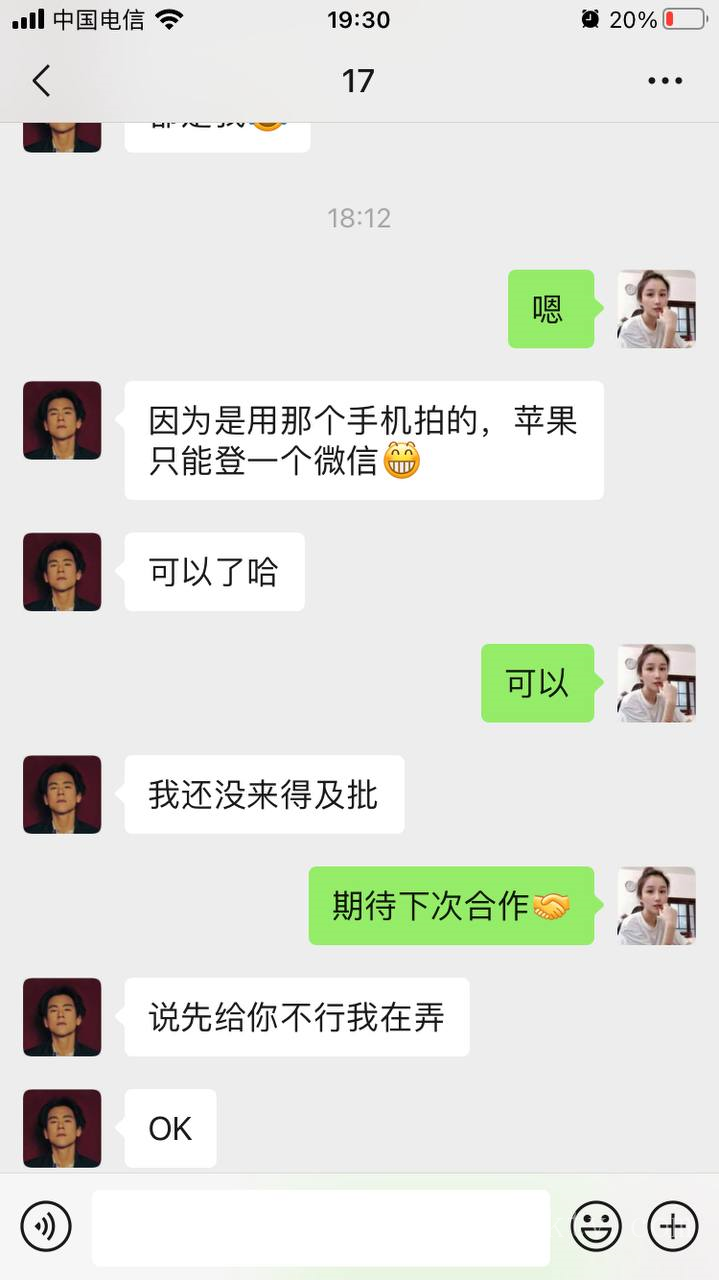Open my avatar beside the 期待下次合作 message
This screenshot has width=719, height=1280.
[x=656, y=906]
